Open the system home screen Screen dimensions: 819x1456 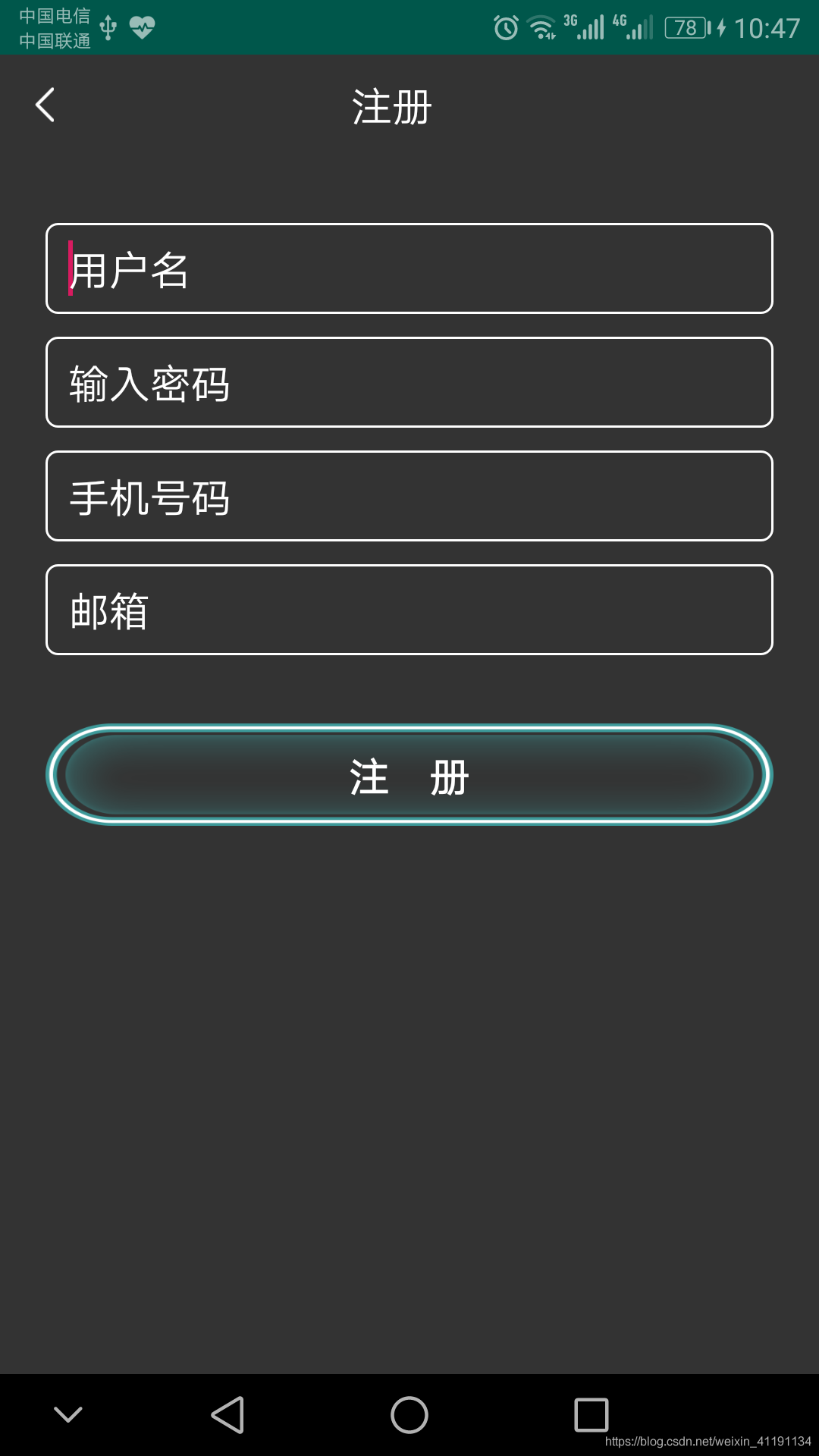409,1415
